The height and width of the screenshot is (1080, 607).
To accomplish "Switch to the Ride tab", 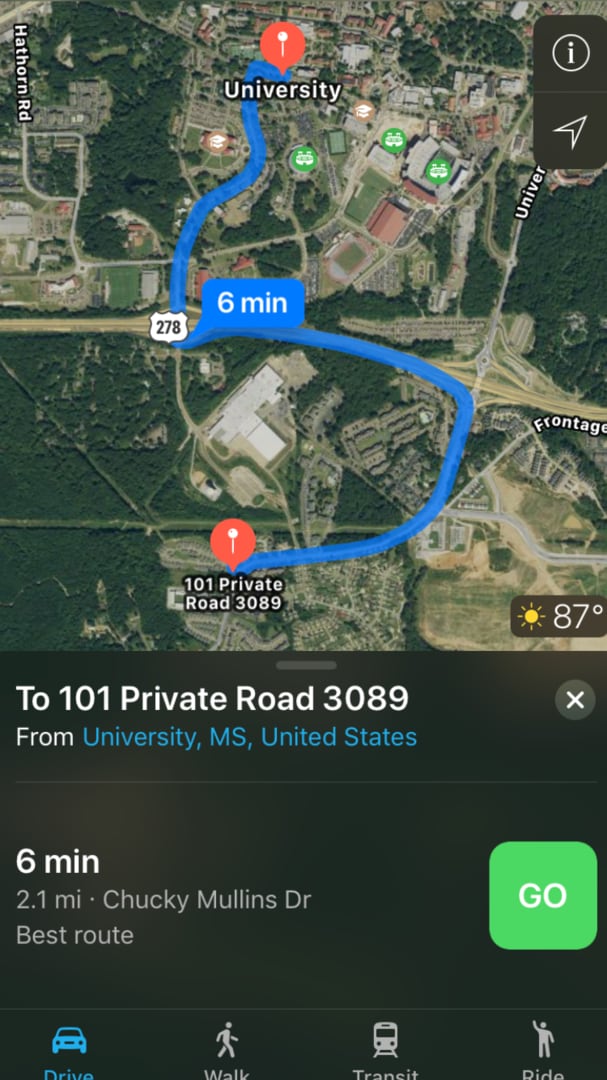I will coord(543,1050).
